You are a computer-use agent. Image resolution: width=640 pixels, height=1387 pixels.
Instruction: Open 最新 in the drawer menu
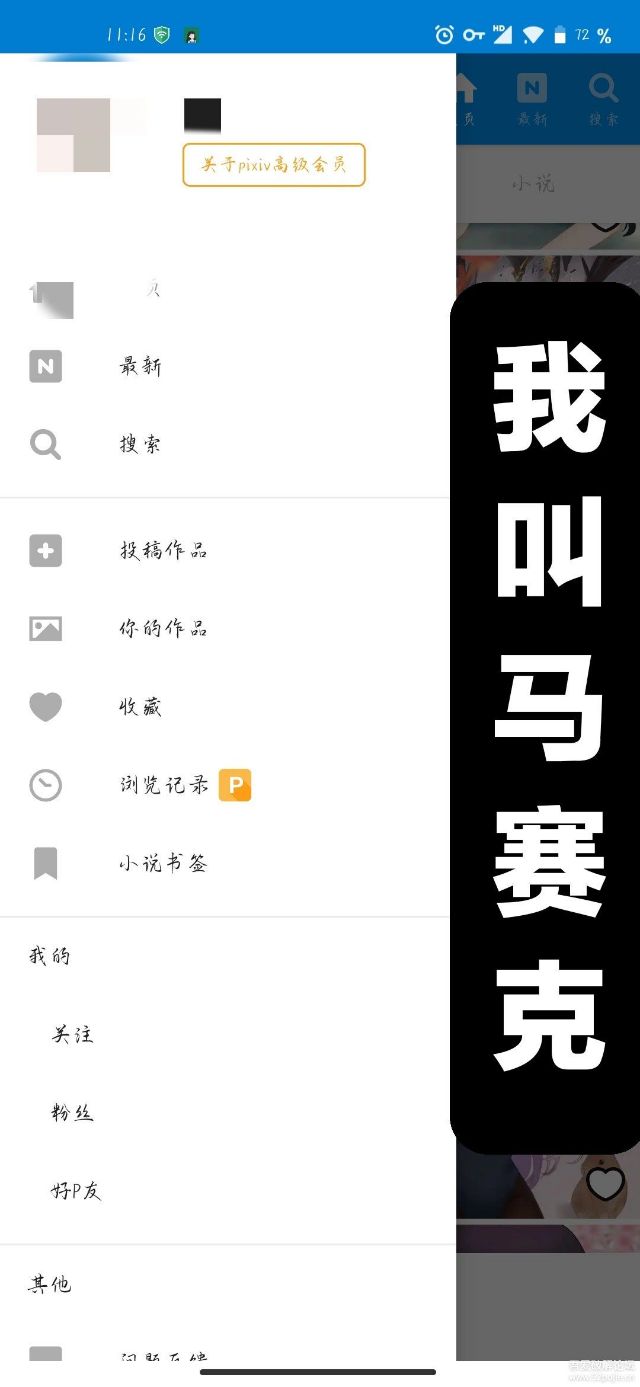click(140, 367)
